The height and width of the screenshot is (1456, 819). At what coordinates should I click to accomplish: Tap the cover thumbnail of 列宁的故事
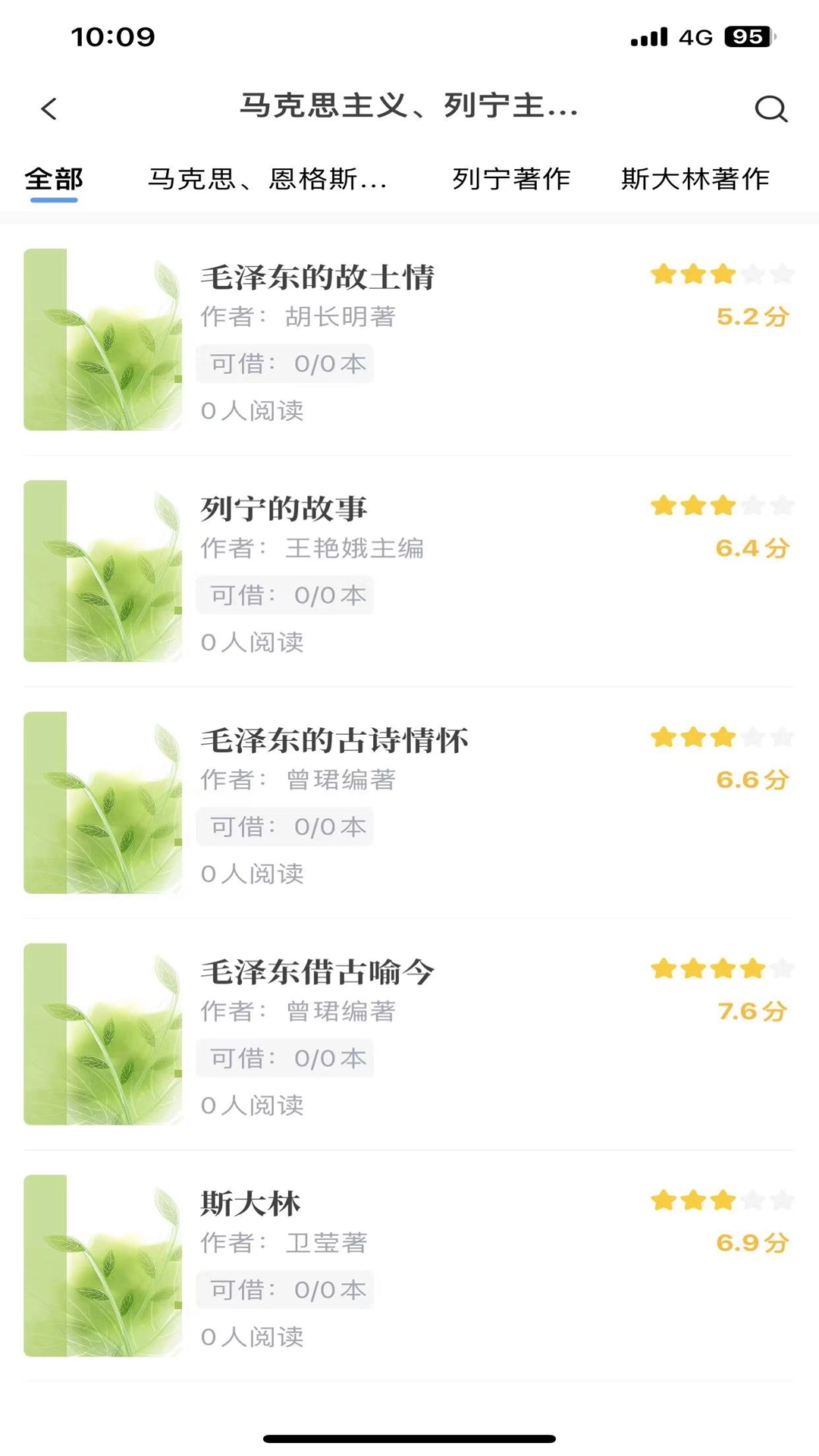pos(102,573)
